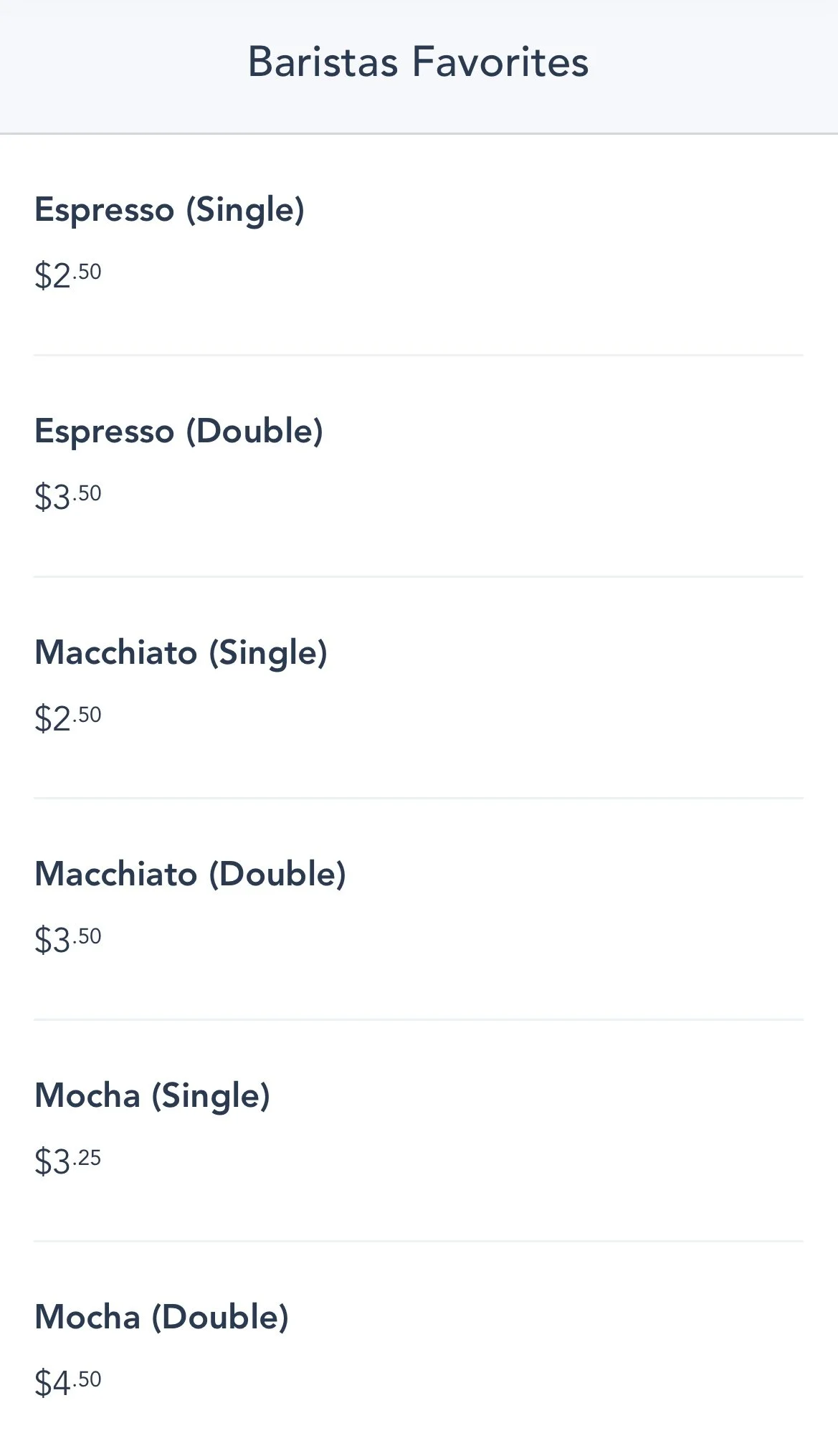Image resolution: width=838 pixels, height=1456 pixels.
Task: Open Mocha (Single) details
Action: (x=419, y=1131)
